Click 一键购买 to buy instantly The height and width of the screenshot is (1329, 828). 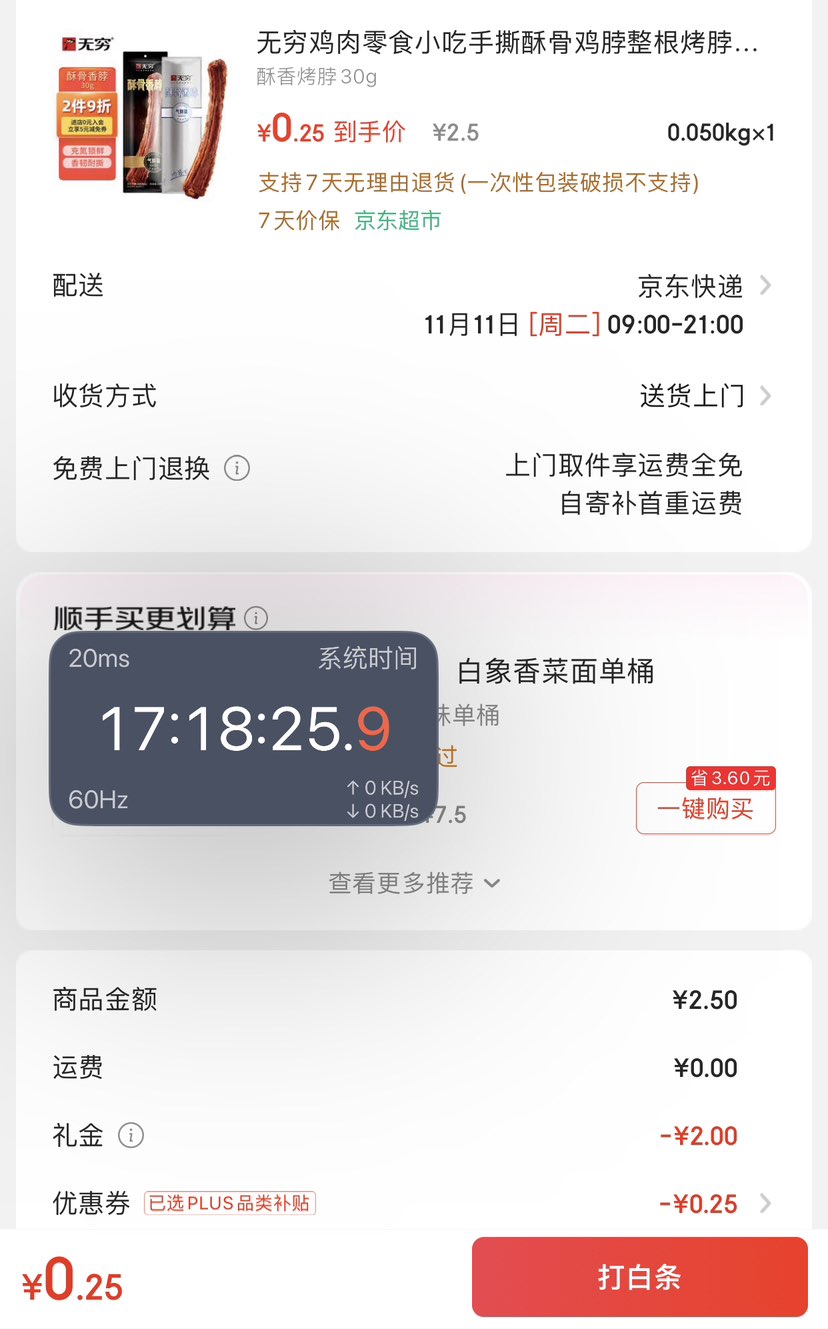pos(705,810)
